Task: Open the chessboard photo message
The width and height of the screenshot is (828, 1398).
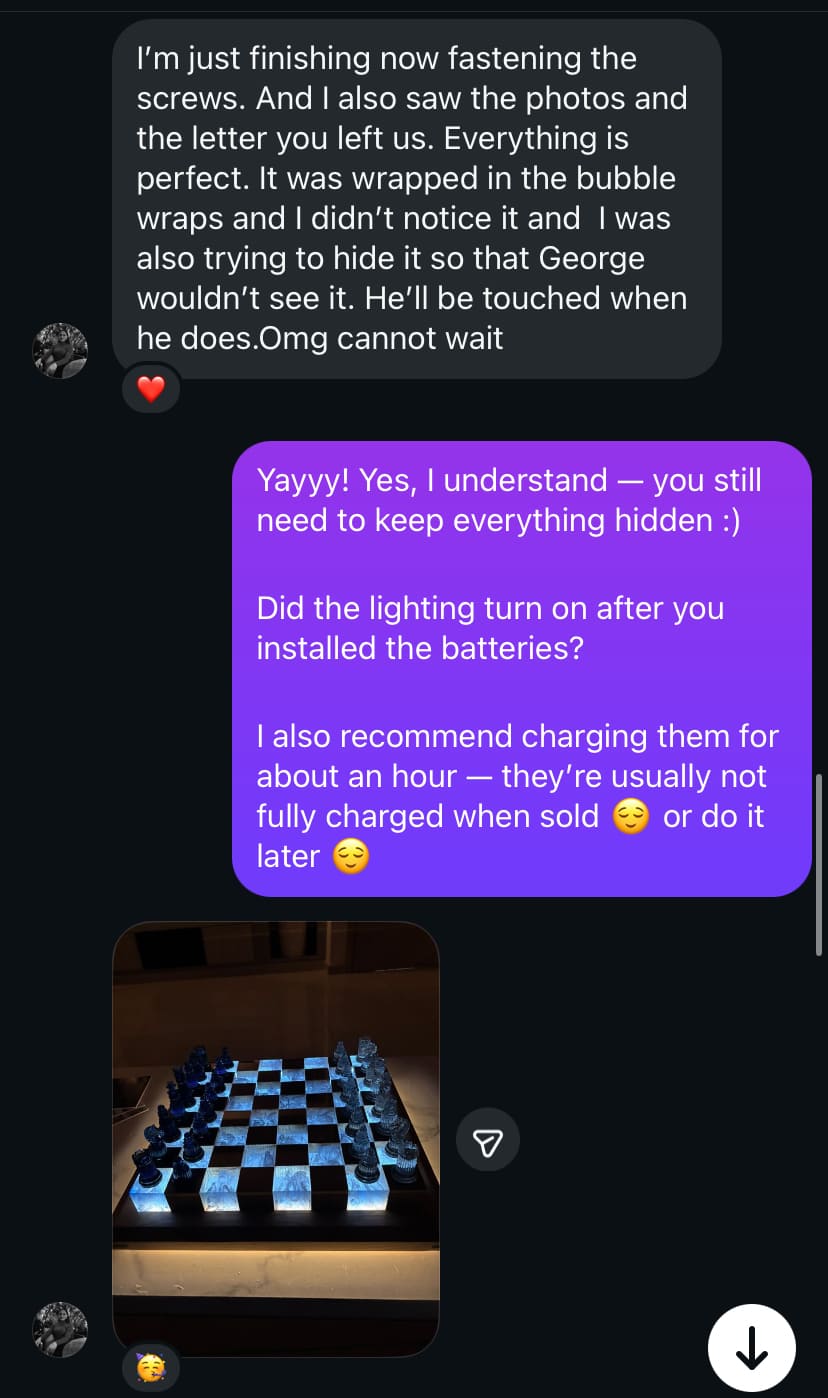Action: point(276,1138)
